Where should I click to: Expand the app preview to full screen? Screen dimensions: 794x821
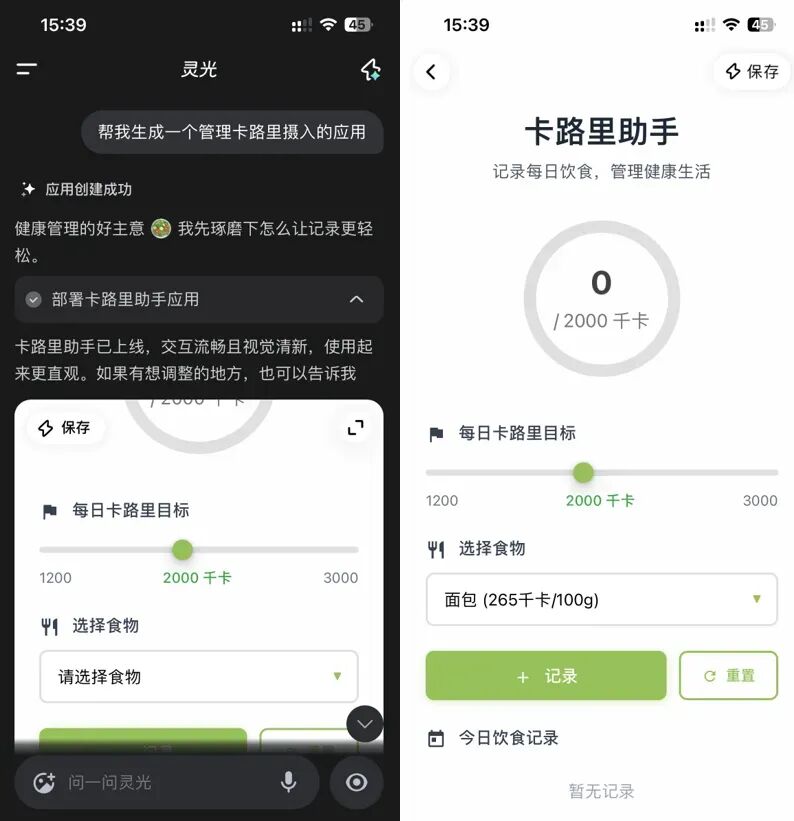click(355, 428)
